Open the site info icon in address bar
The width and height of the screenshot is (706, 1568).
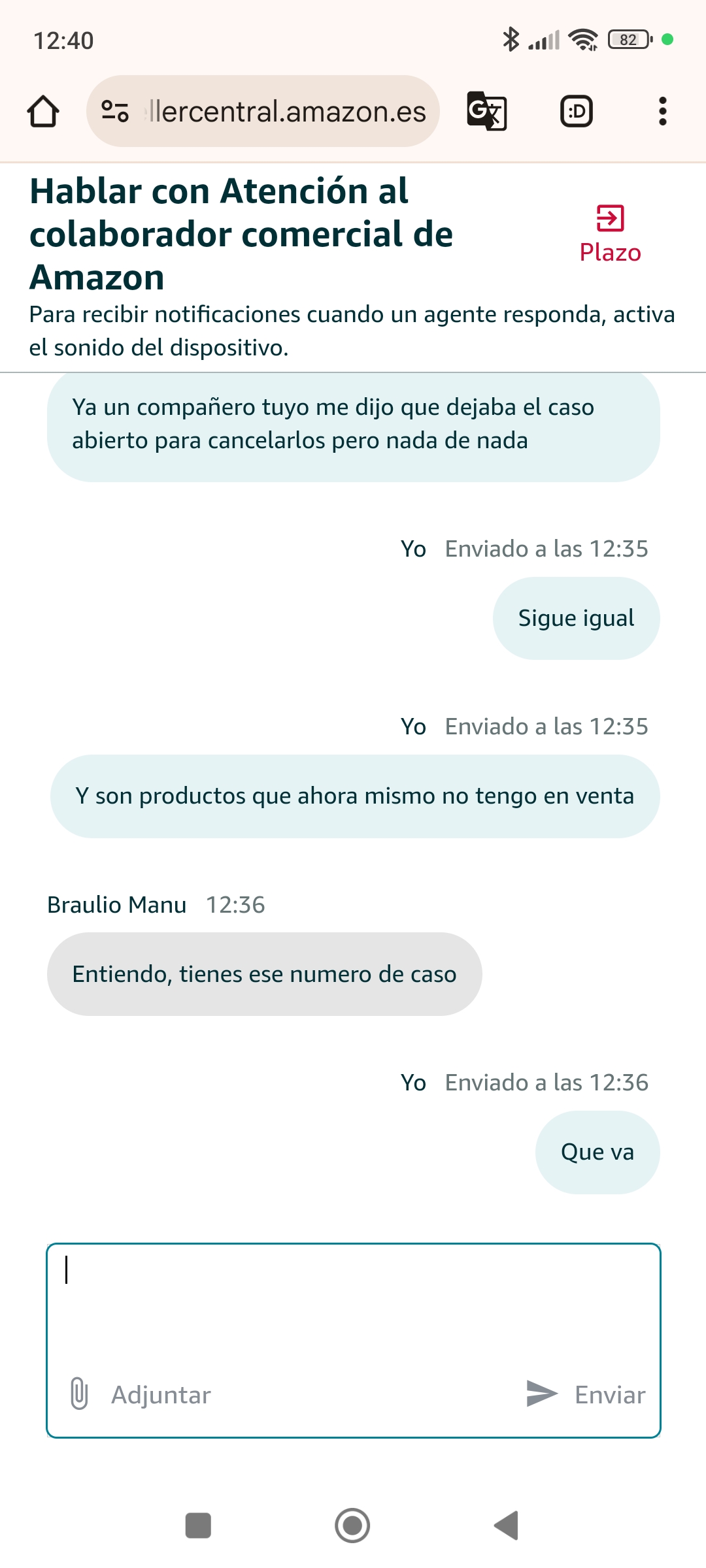point(115,111)
